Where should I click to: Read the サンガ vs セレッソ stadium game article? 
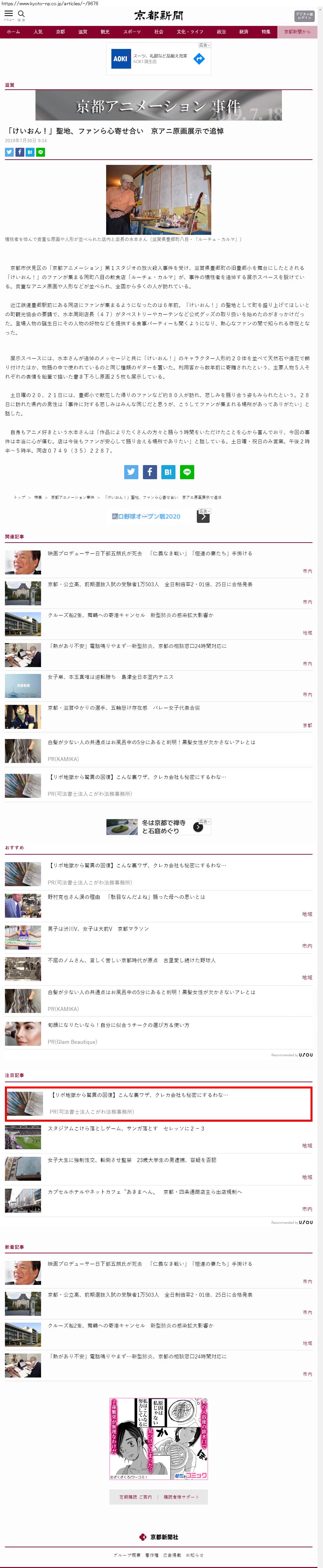click(126, 1128)
